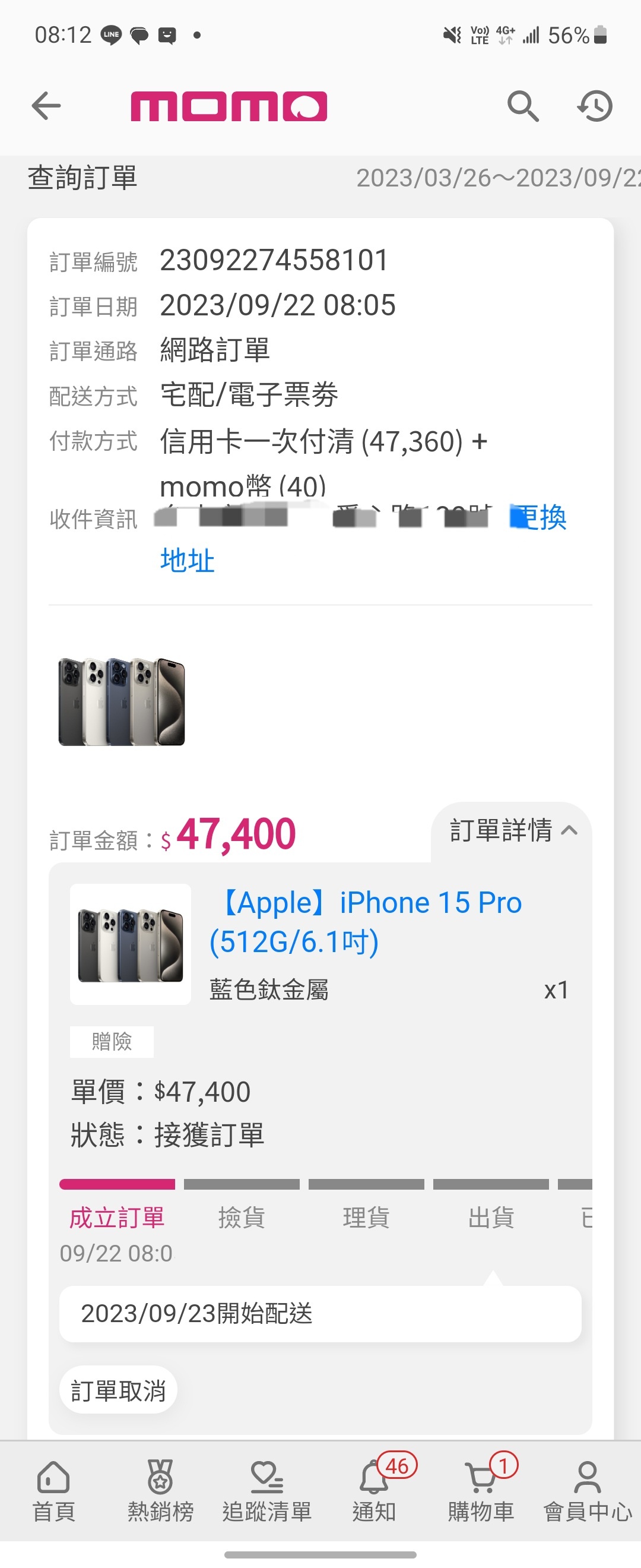Tap the 訂單取消 cancel order button
The image size is (641, 1568).
pyautogui.click(x=118, y=1390)
